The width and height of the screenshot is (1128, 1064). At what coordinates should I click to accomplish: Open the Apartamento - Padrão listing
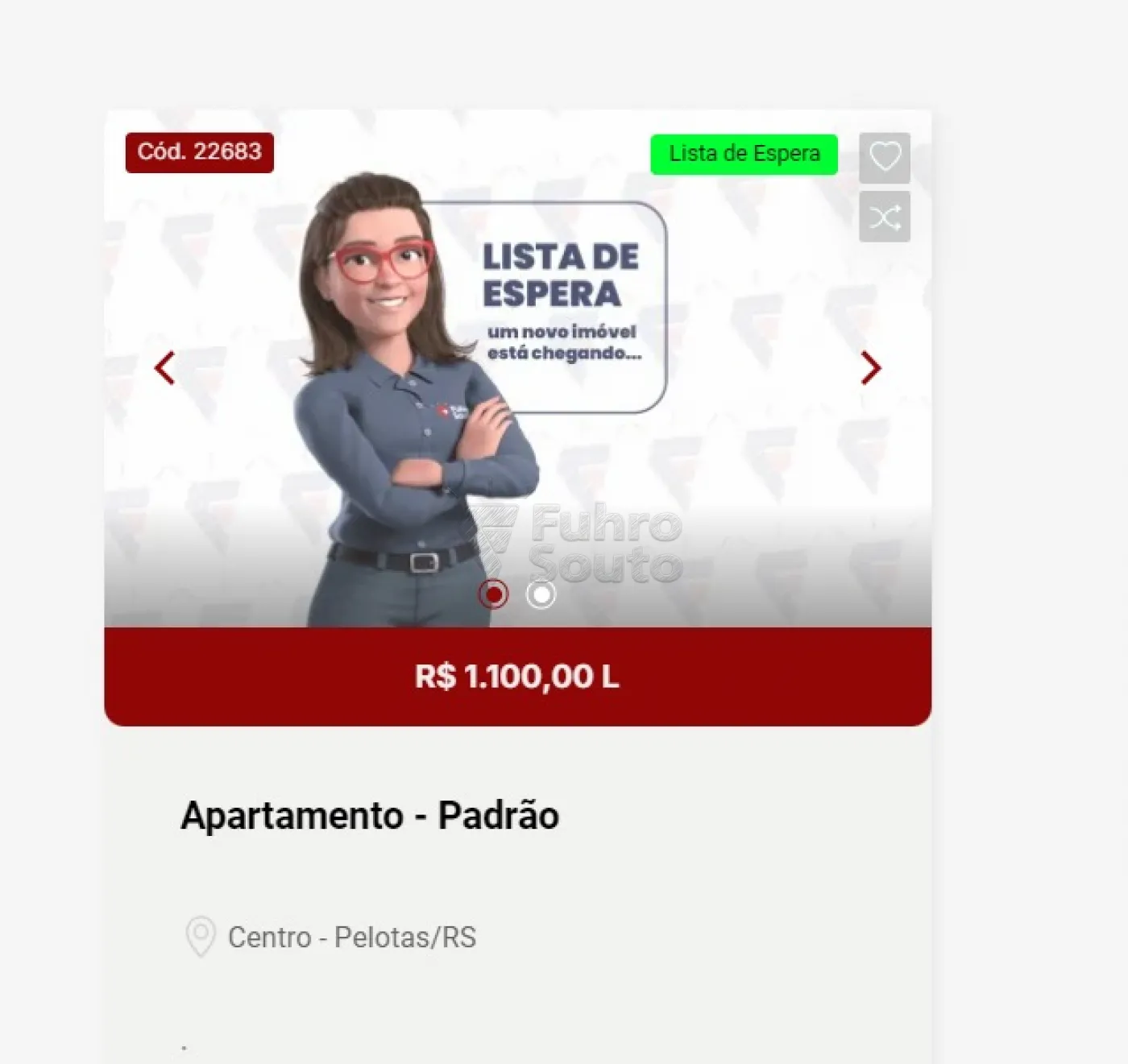[x=370, y=815]
